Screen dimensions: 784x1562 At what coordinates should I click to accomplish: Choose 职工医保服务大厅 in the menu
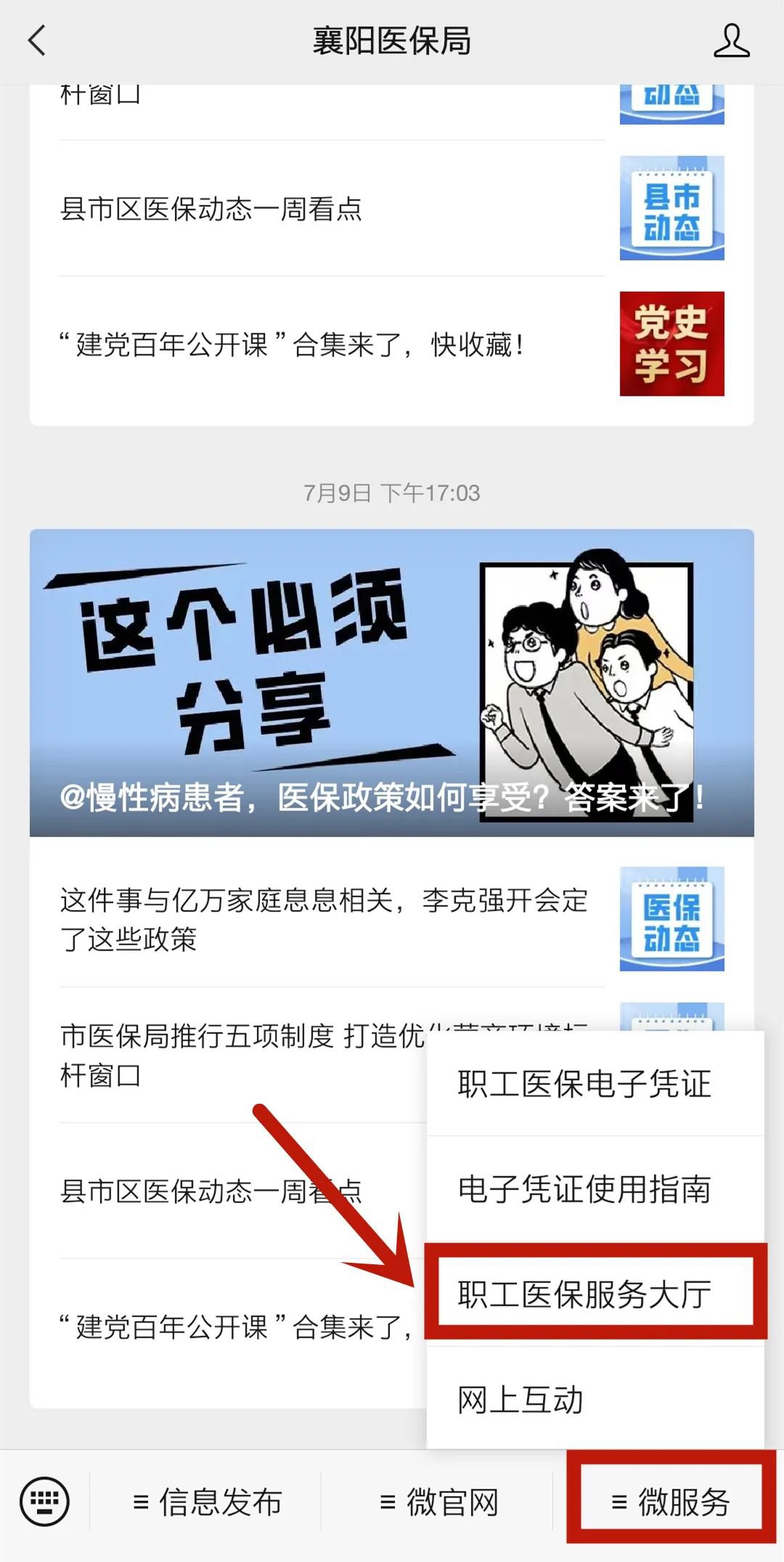(x=584, y=1294)
